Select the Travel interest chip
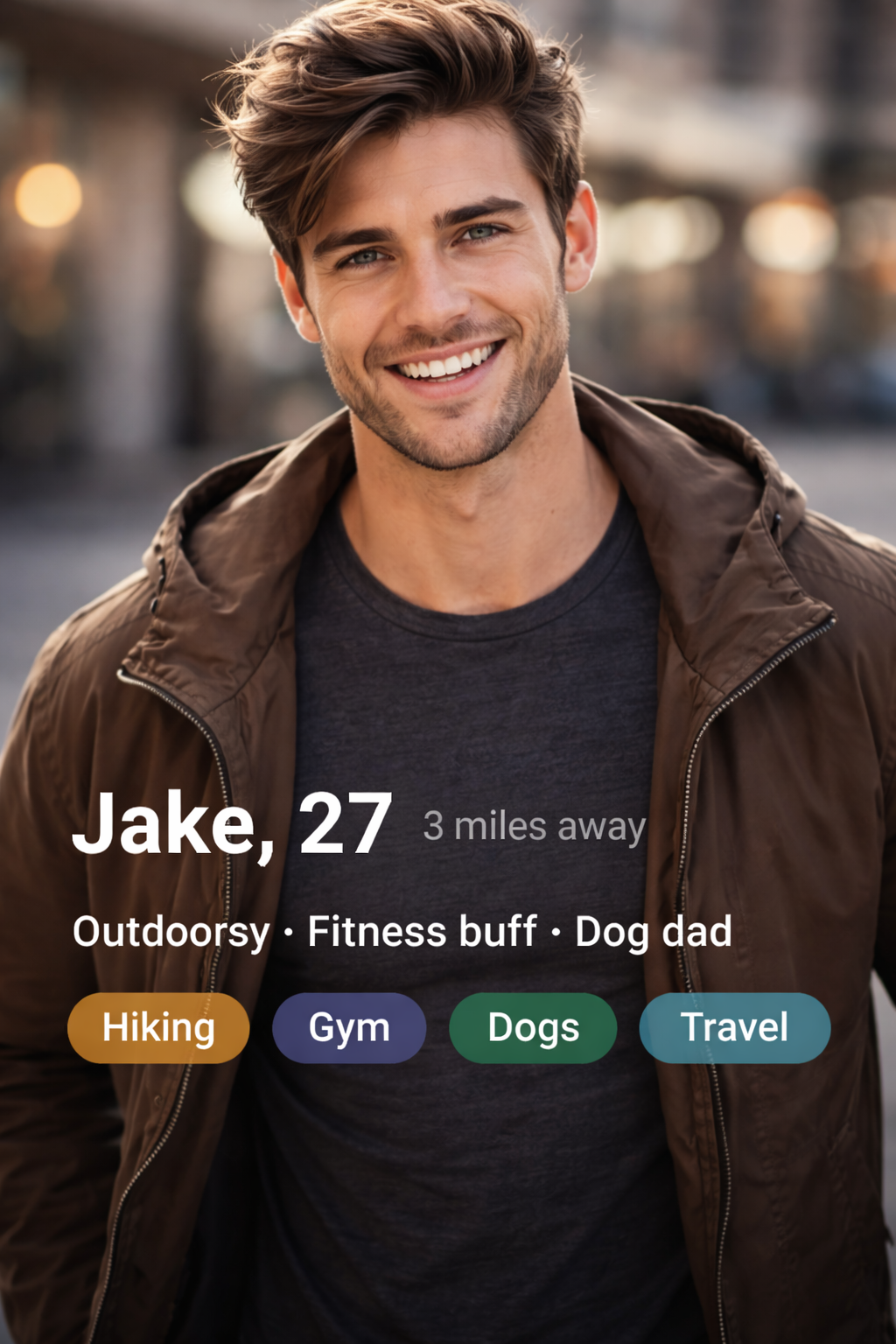Image resolution: width=896 pixels, height=1344 pixels. point(735,1028)
